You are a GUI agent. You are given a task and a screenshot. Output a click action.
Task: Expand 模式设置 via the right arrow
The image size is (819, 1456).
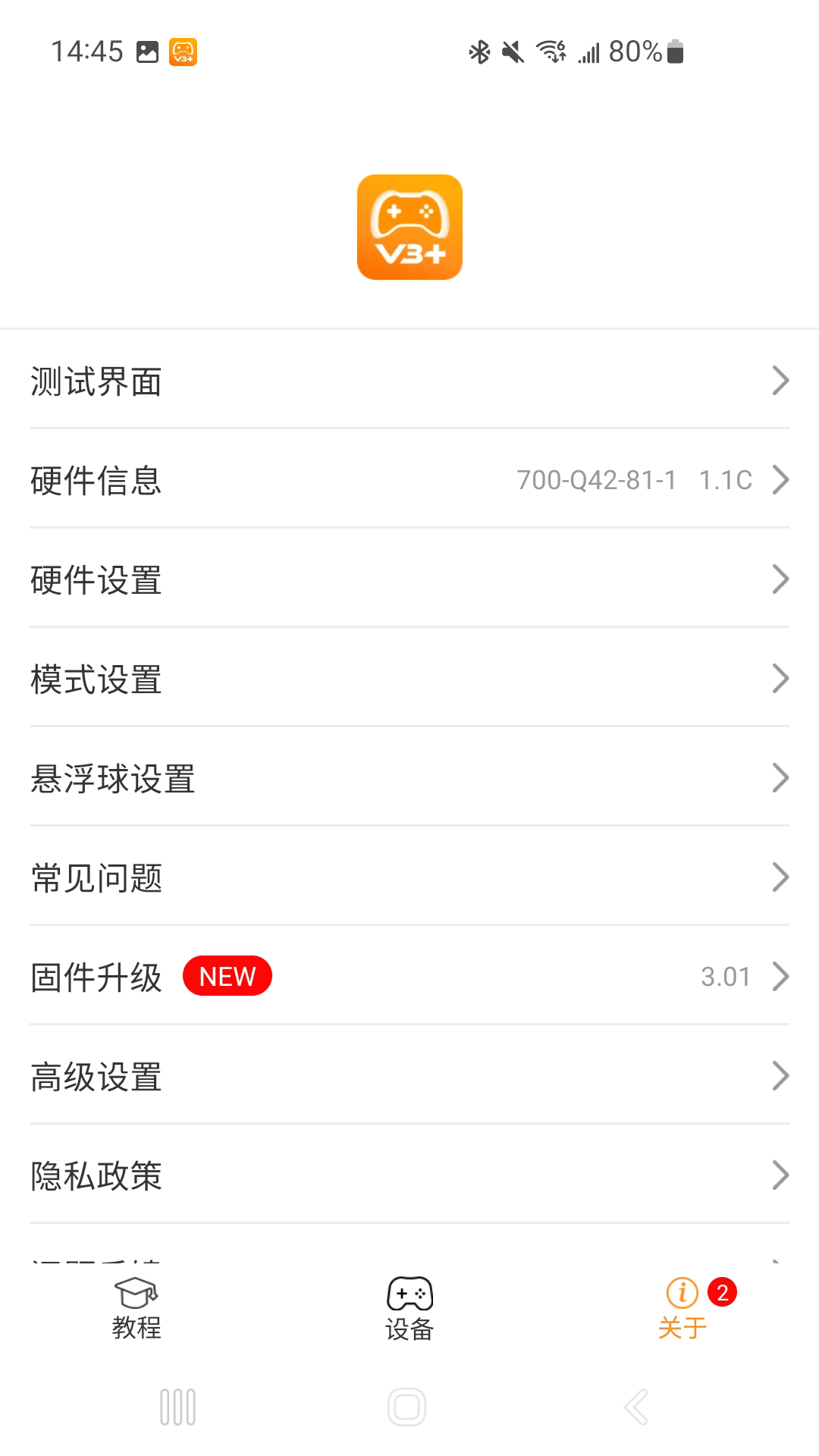coord(780,678)
